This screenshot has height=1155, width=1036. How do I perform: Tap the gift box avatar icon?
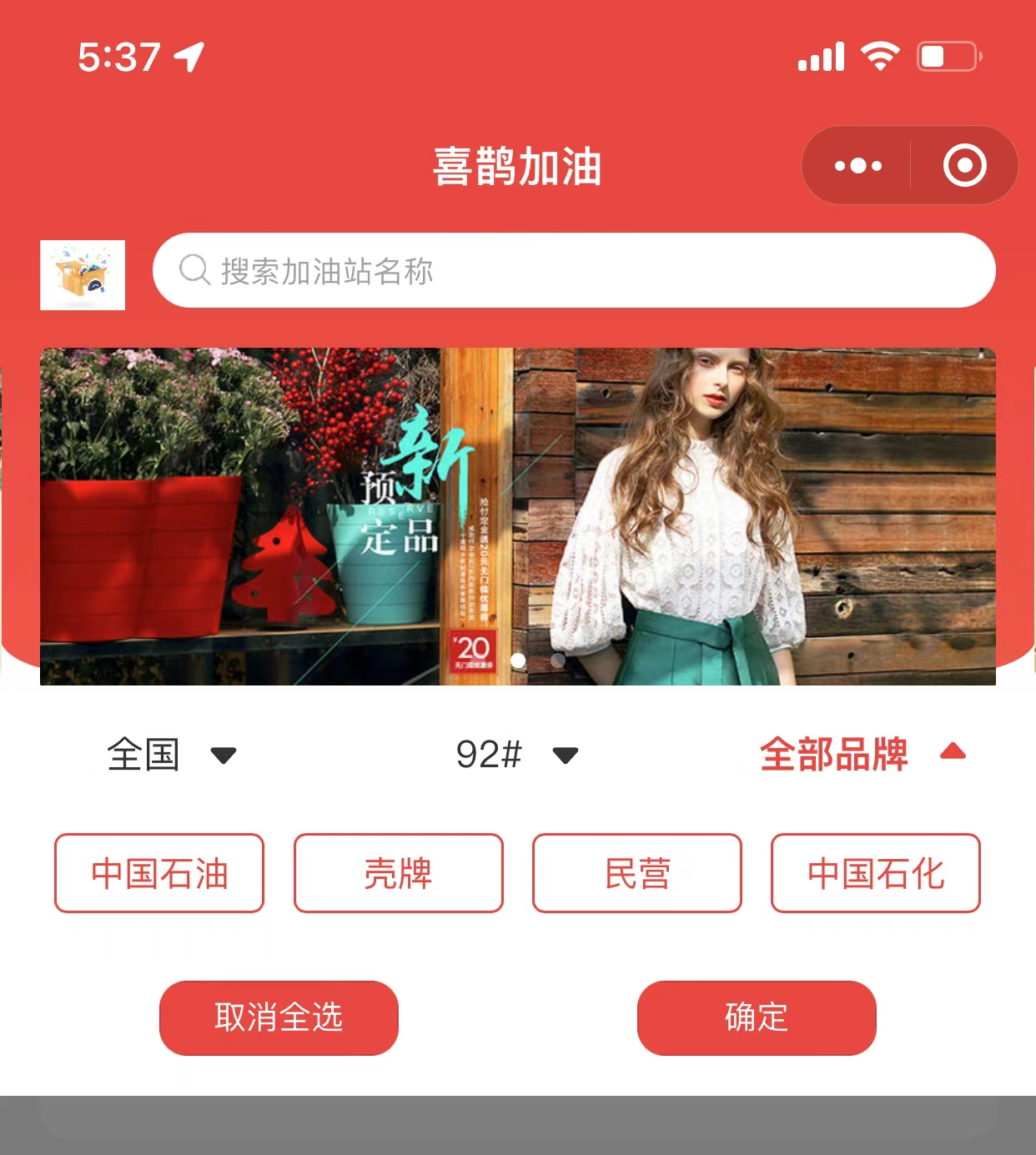click(x=83, y=275)
